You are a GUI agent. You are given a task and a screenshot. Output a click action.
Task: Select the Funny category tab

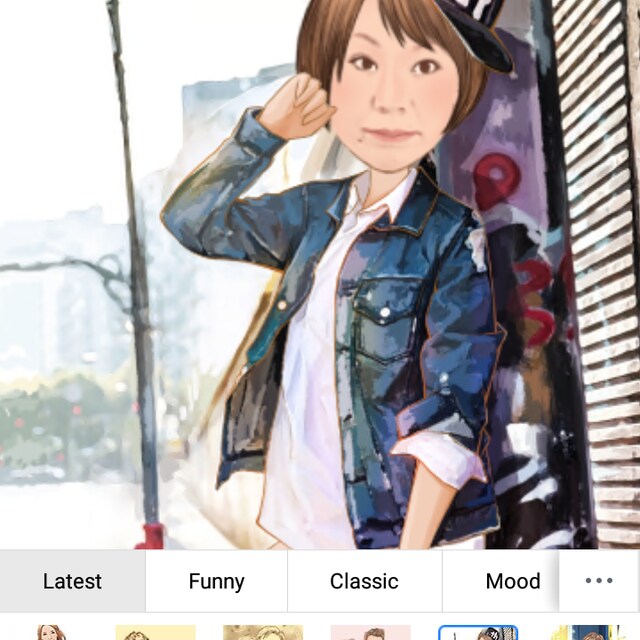coord(216,581)
